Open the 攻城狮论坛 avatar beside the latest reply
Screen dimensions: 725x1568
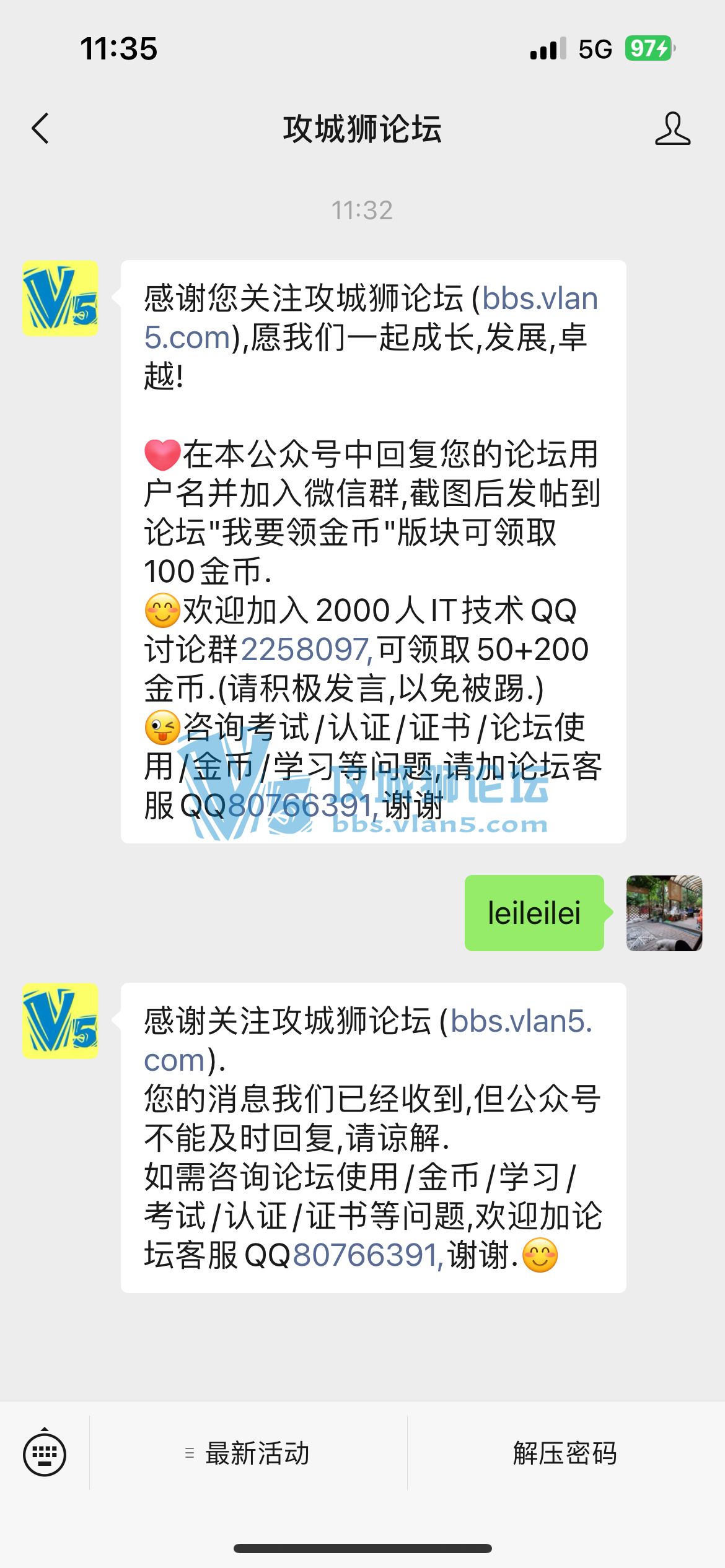point(60,1021)
